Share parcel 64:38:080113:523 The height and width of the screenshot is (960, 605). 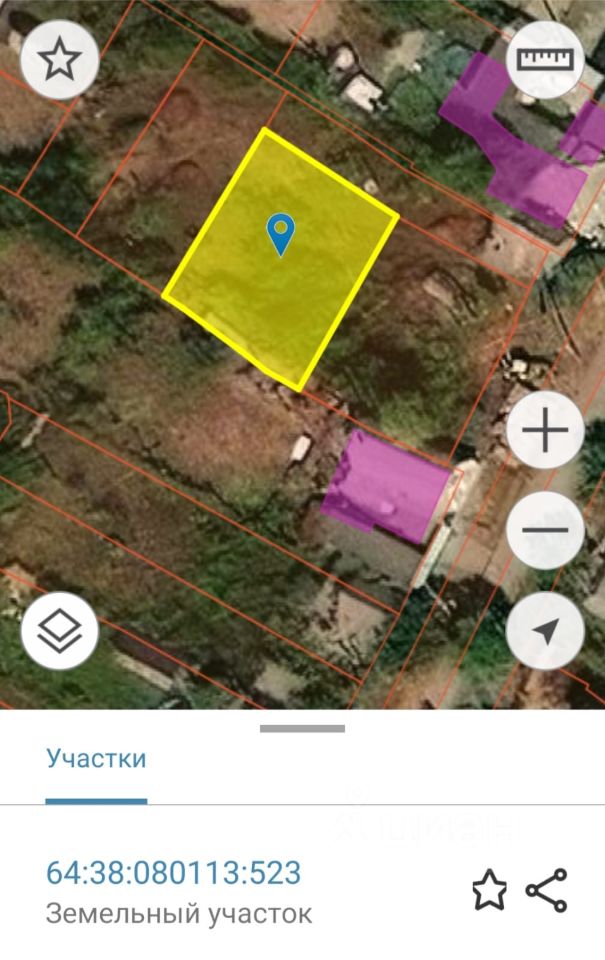(x=546, y=890)
